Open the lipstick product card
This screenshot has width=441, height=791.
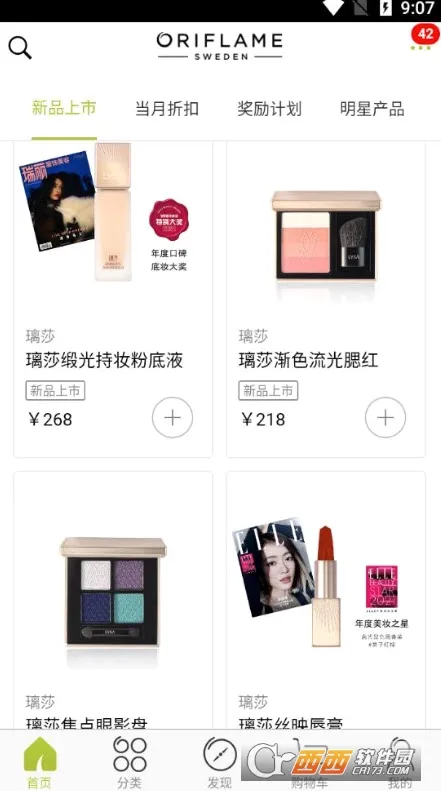(x=326, y=600)
